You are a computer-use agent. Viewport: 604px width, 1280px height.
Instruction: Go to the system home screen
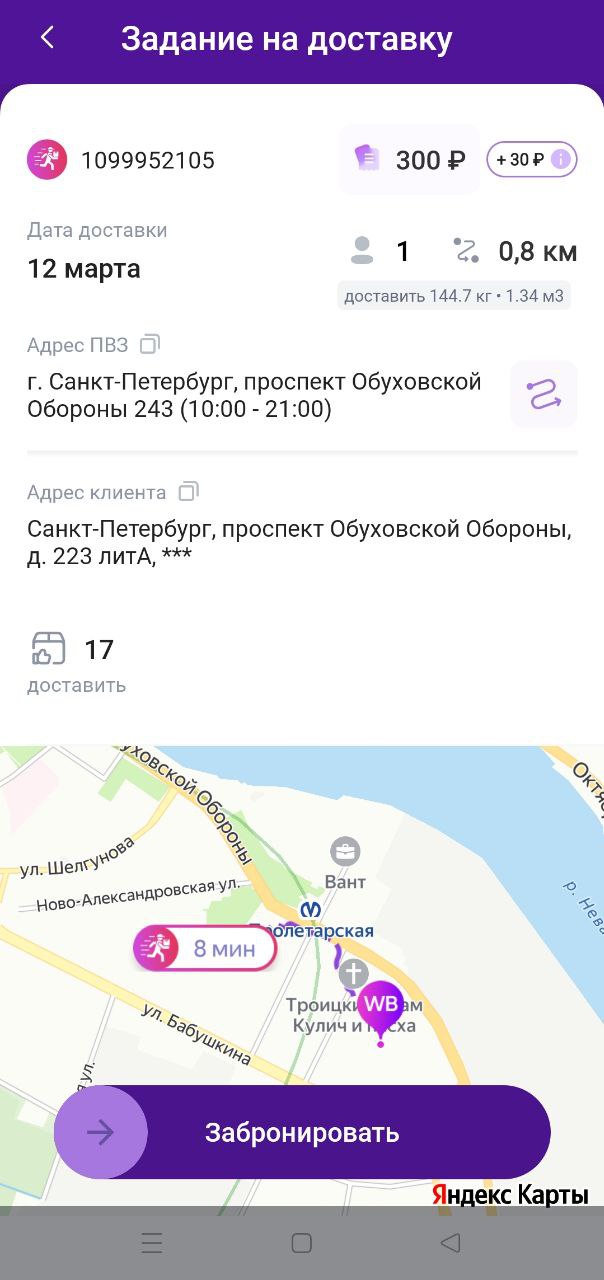pyautogui.click(x=301, y=1243)
